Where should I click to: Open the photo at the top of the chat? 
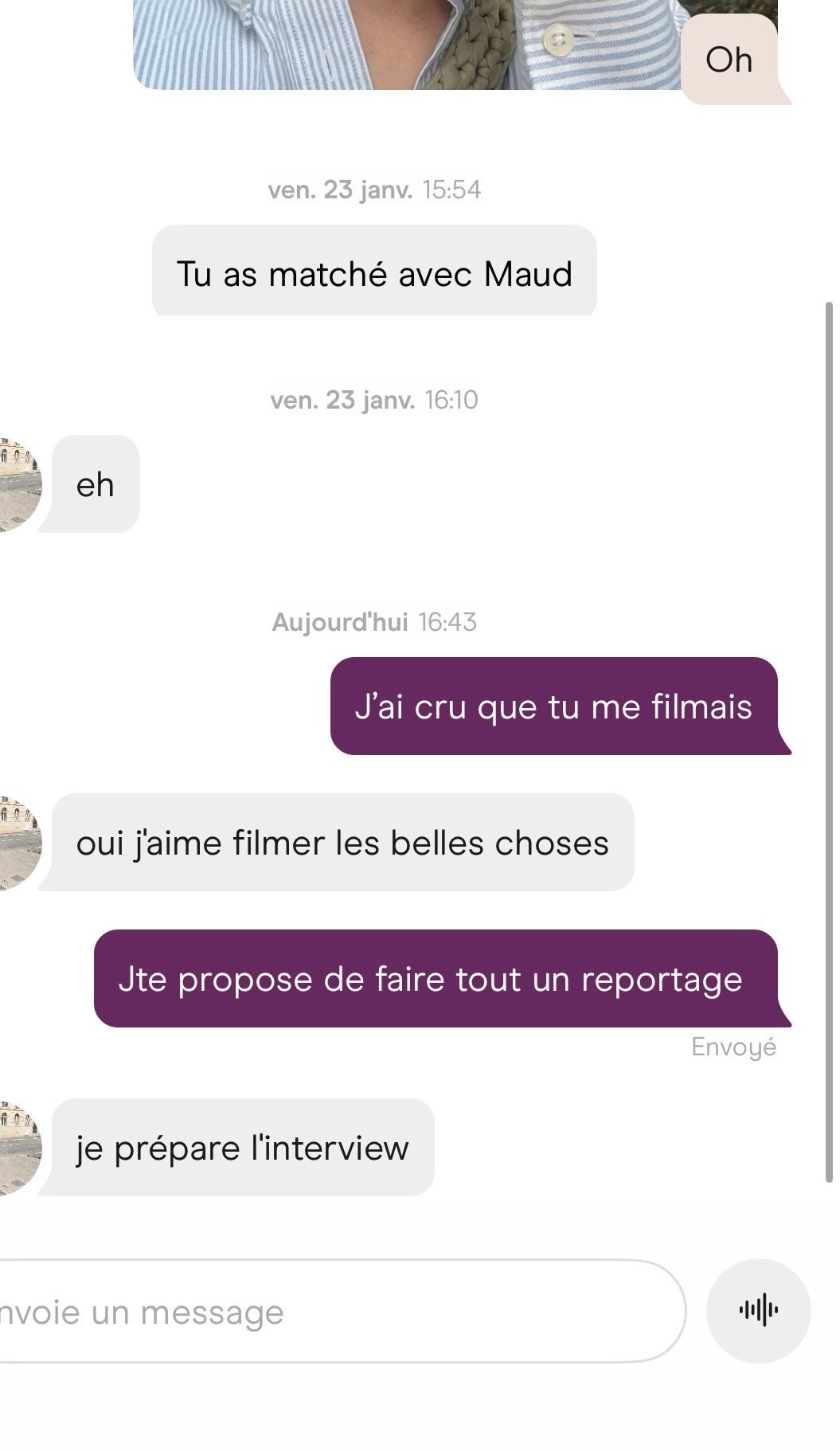(398, 44)
